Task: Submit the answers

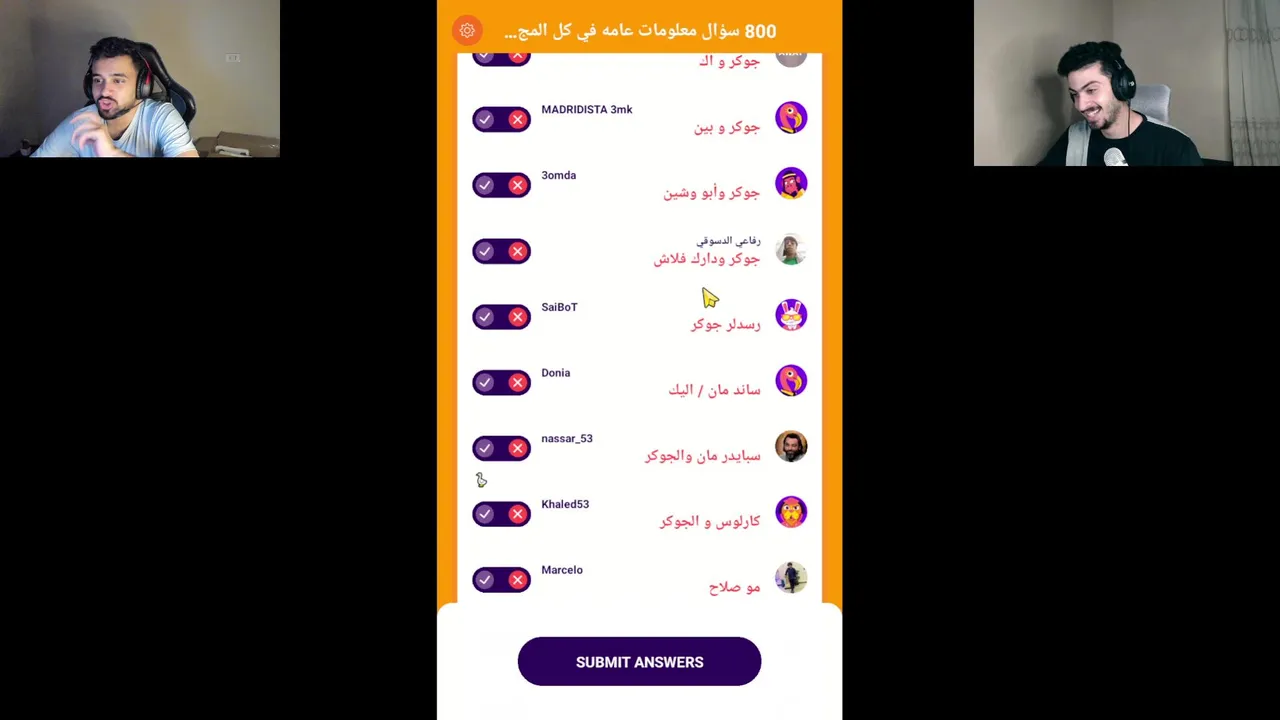Action: pyautogui.click(x=639, y=662)
